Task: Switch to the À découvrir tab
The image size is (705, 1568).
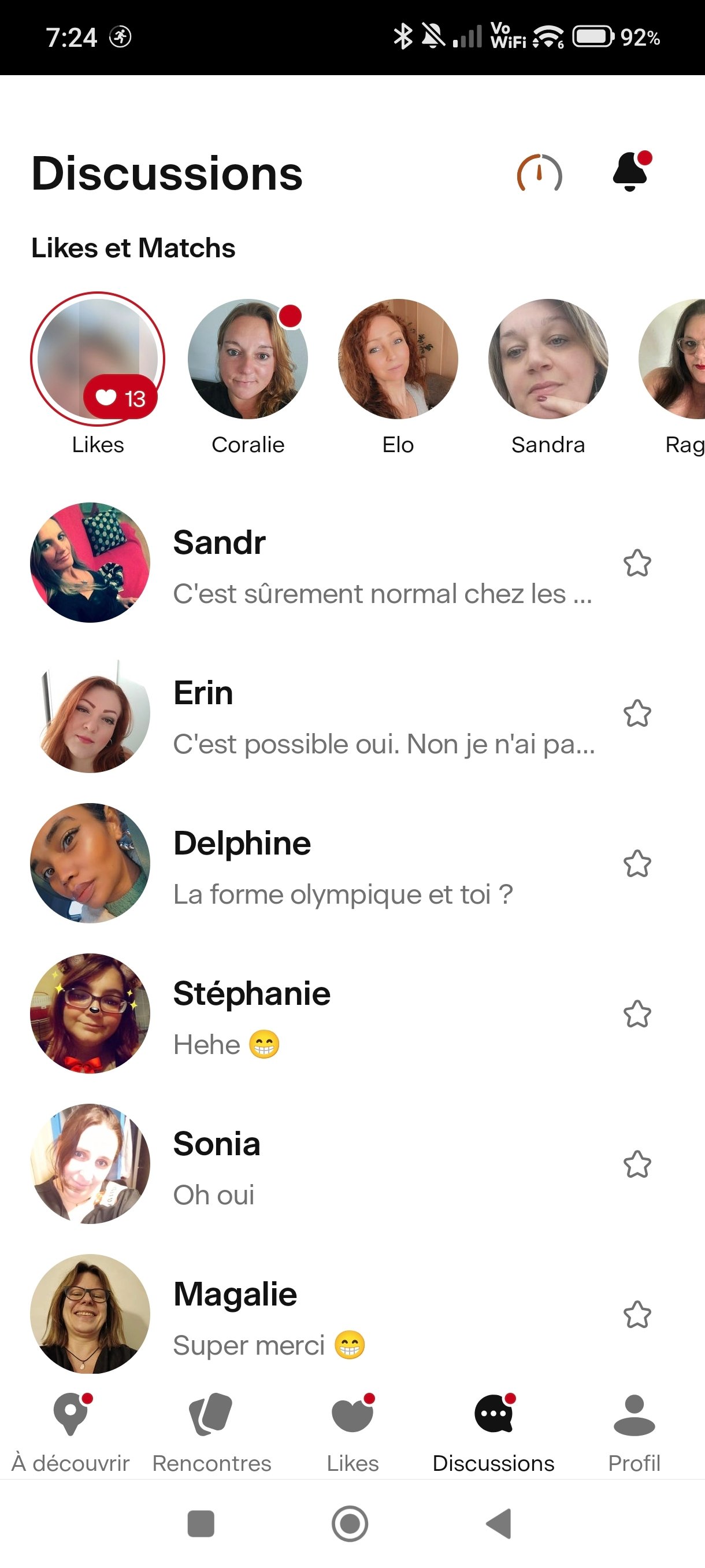Action: tap(70, 1428)
